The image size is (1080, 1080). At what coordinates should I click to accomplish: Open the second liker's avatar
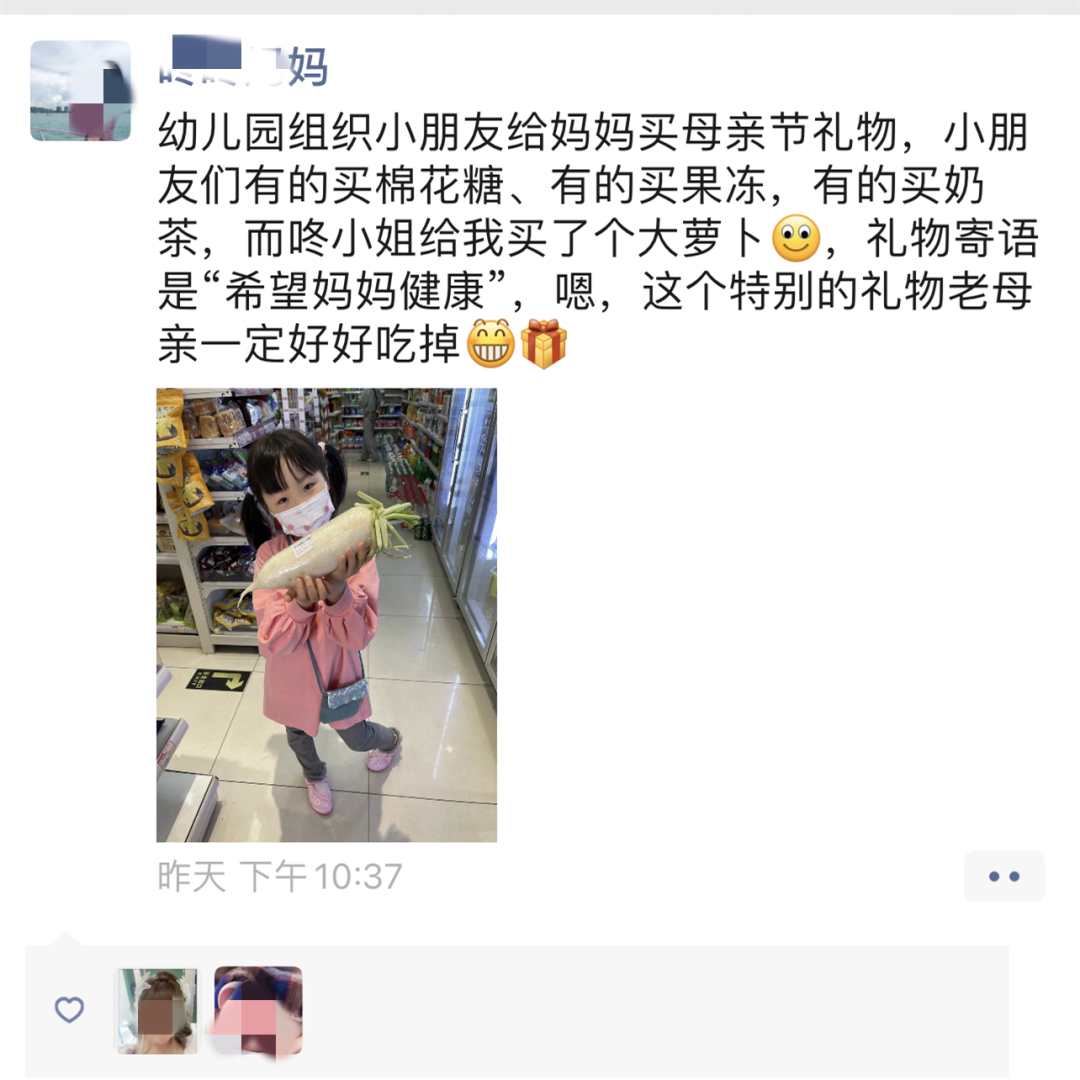pos(258,1010)
